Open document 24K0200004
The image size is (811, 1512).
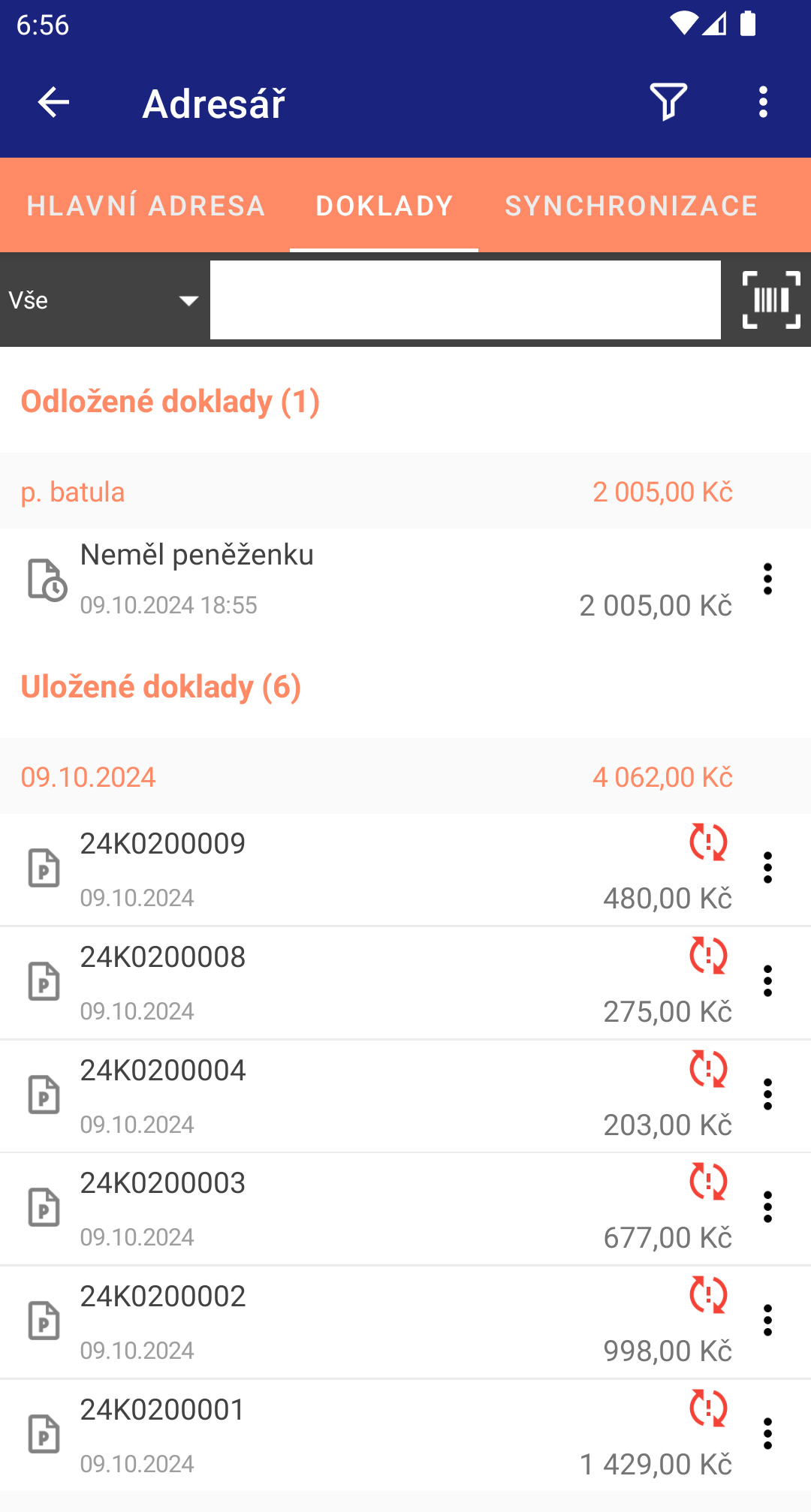(375, 1096)
